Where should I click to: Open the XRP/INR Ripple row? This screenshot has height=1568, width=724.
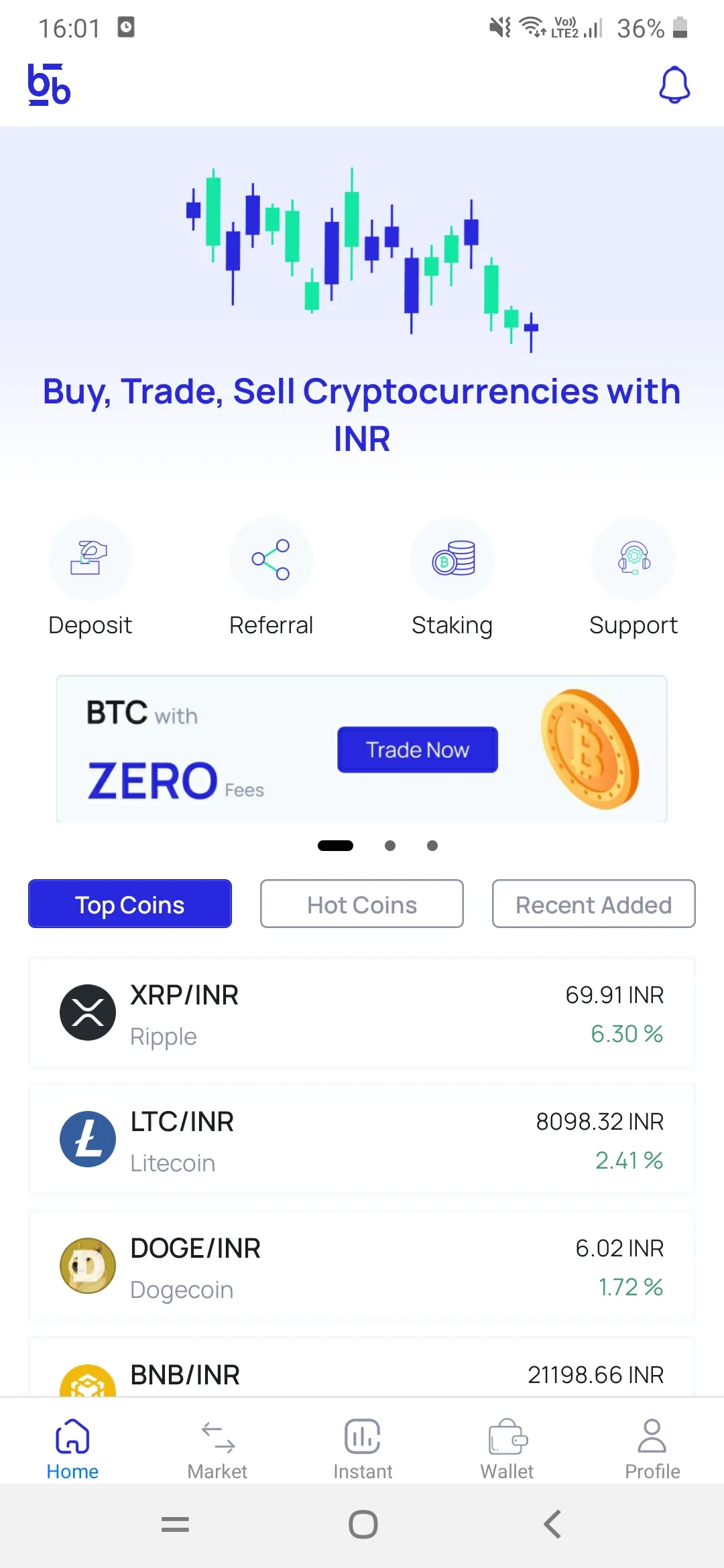pos(362,1013)
